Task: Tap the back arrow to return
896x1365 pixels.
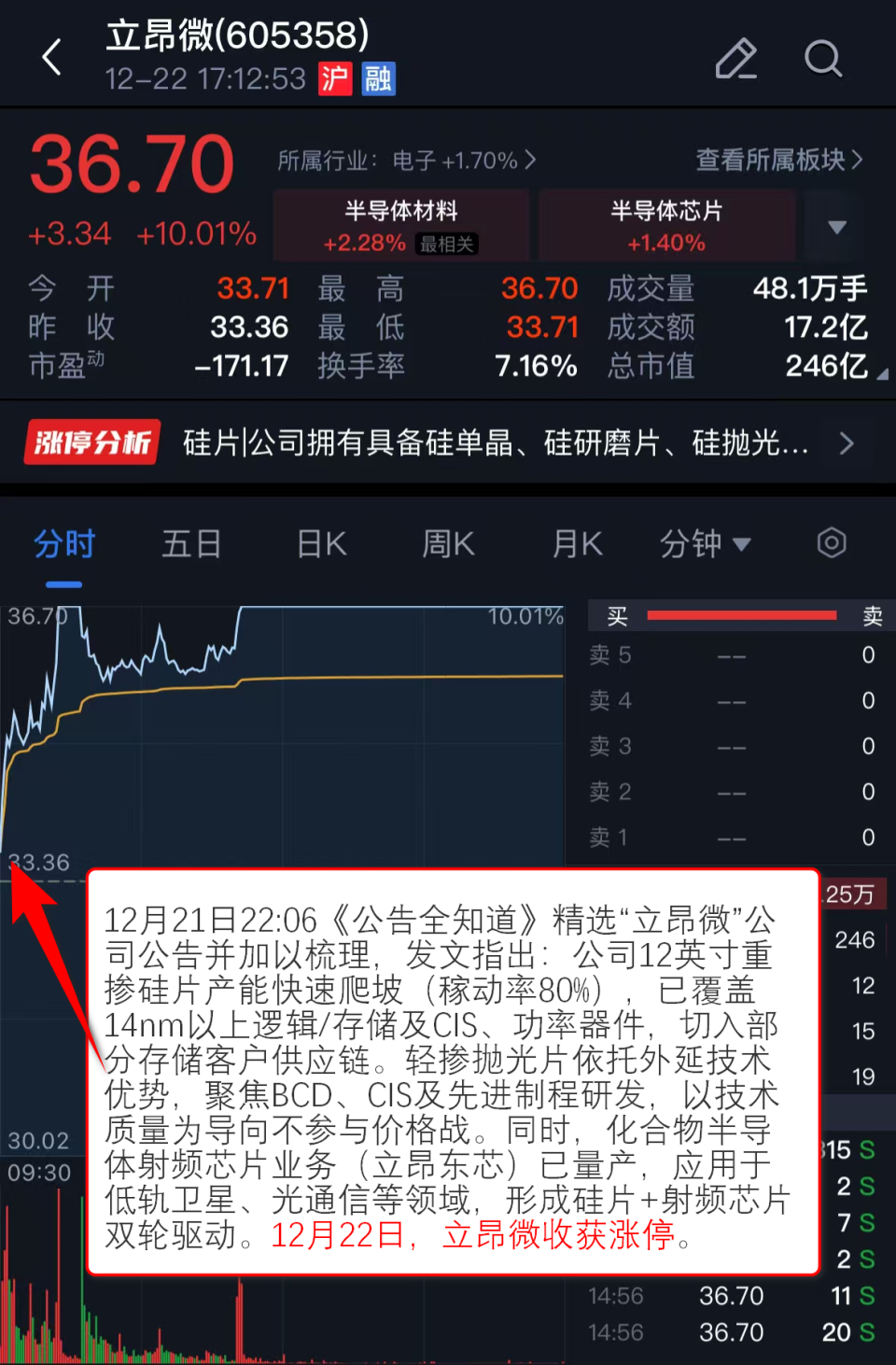Action: [53, 56]
